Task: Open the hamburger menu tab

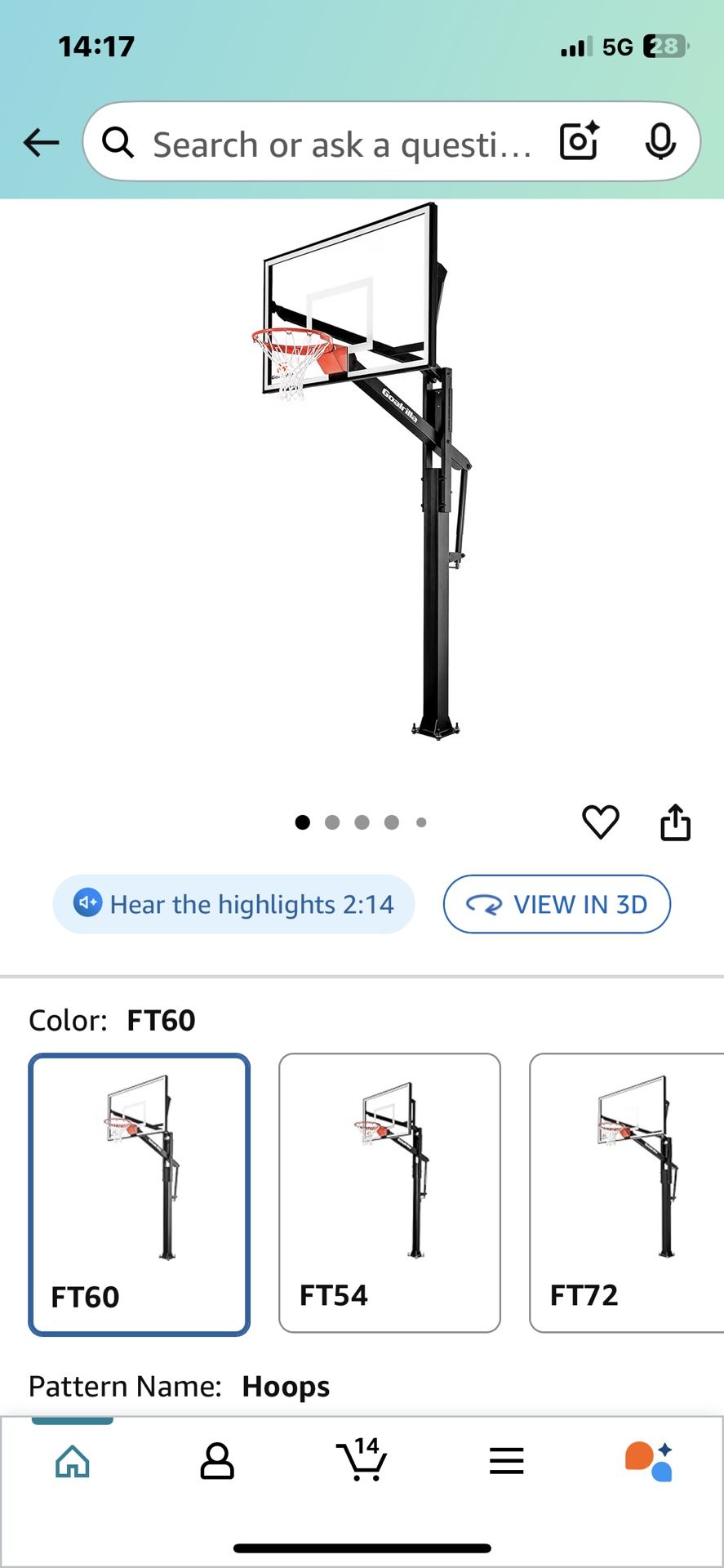Action: click(x=506, y=1461)
